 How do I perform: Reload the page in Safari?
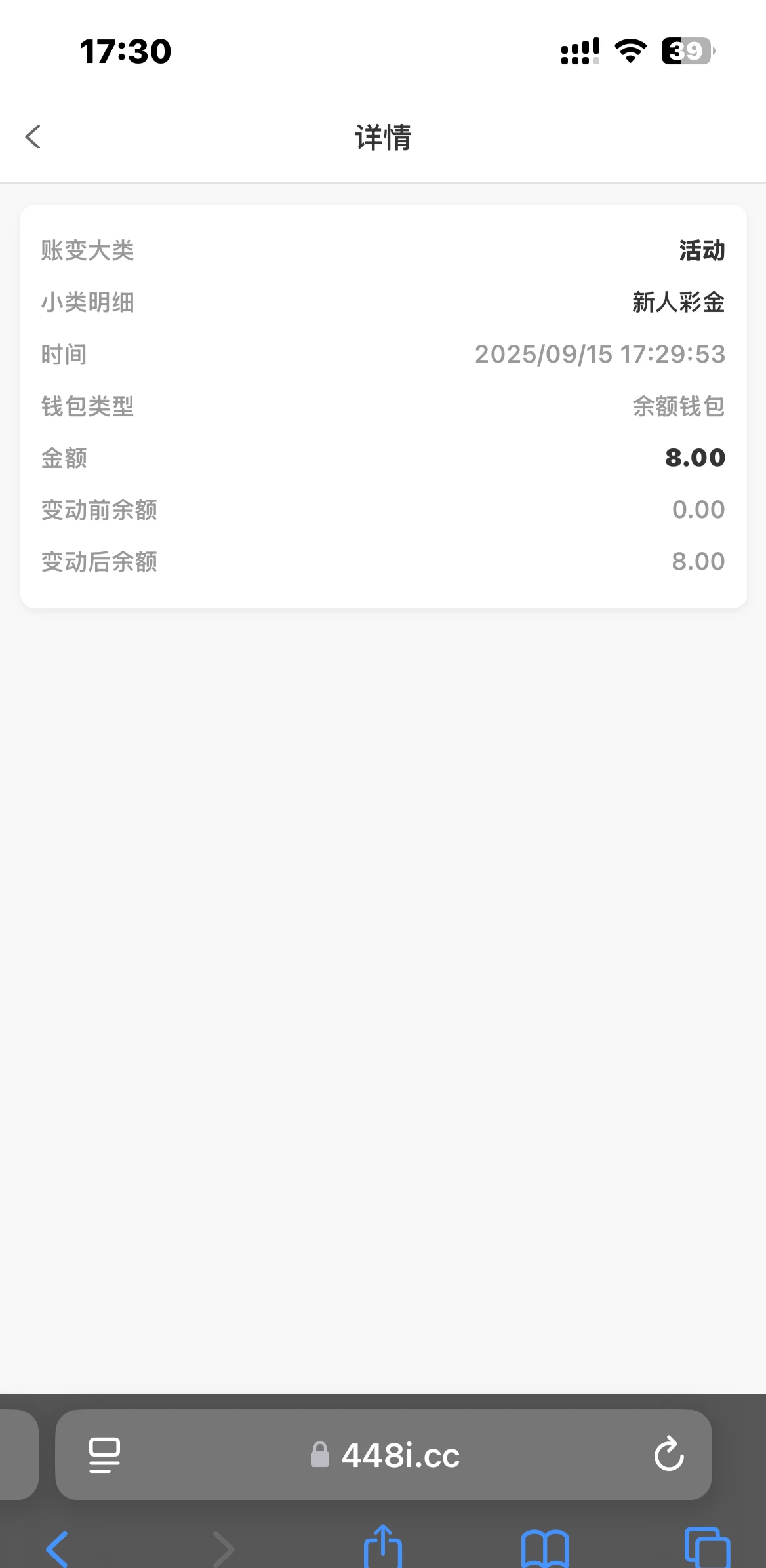pyautogui.click(x=668, y=1455)
